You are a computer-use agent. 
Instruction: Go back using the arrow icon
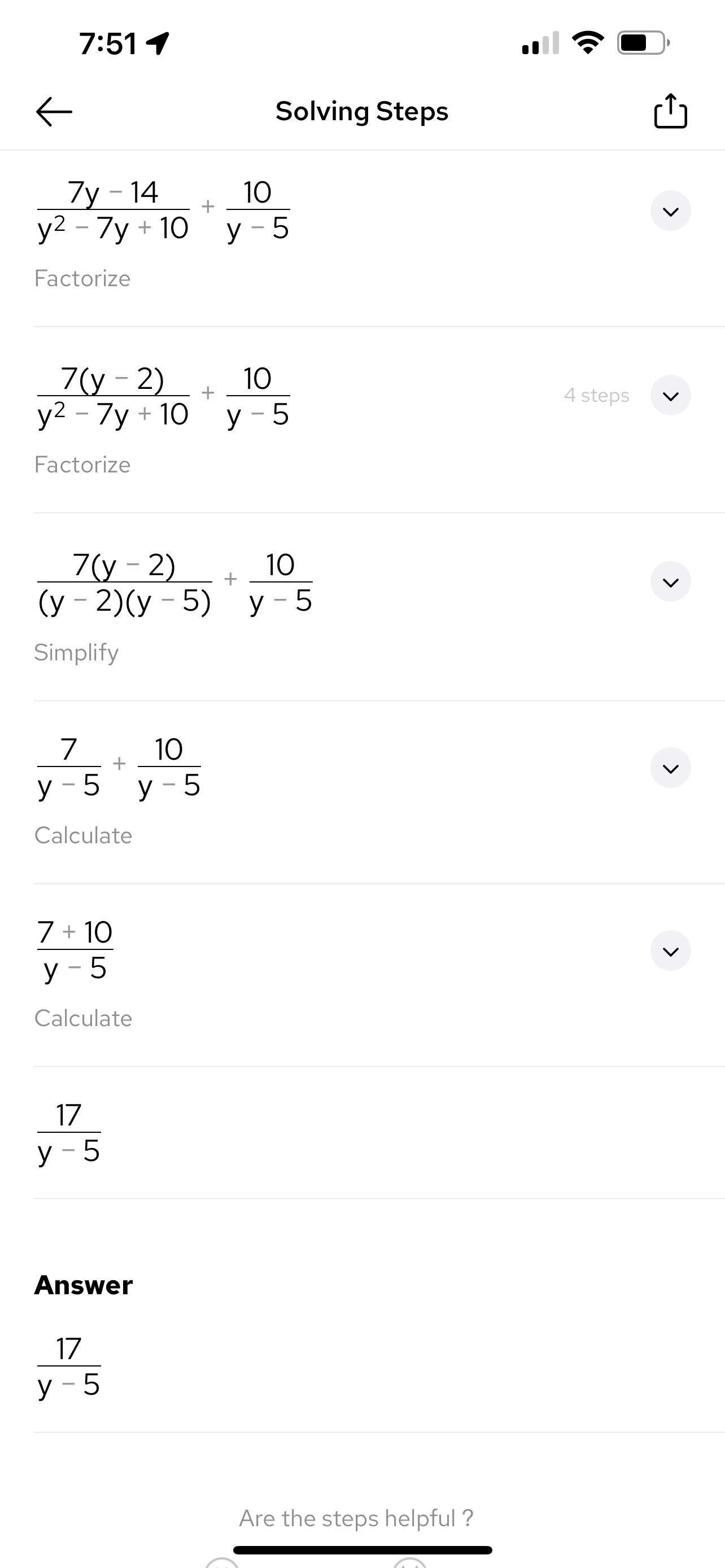(x=54, y=112)
